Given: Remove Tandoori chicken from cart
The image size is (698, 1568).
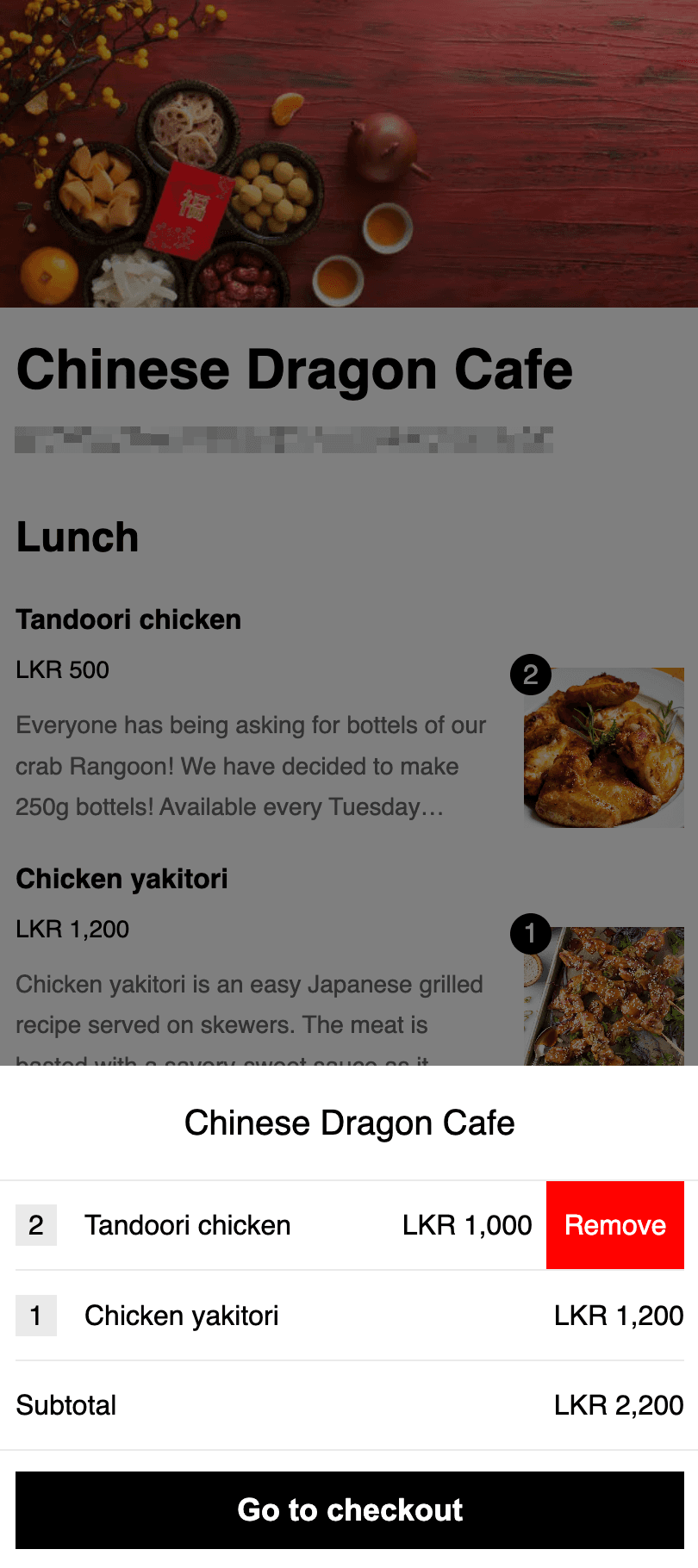Looking at the screenshot, I should (614, 1225).
